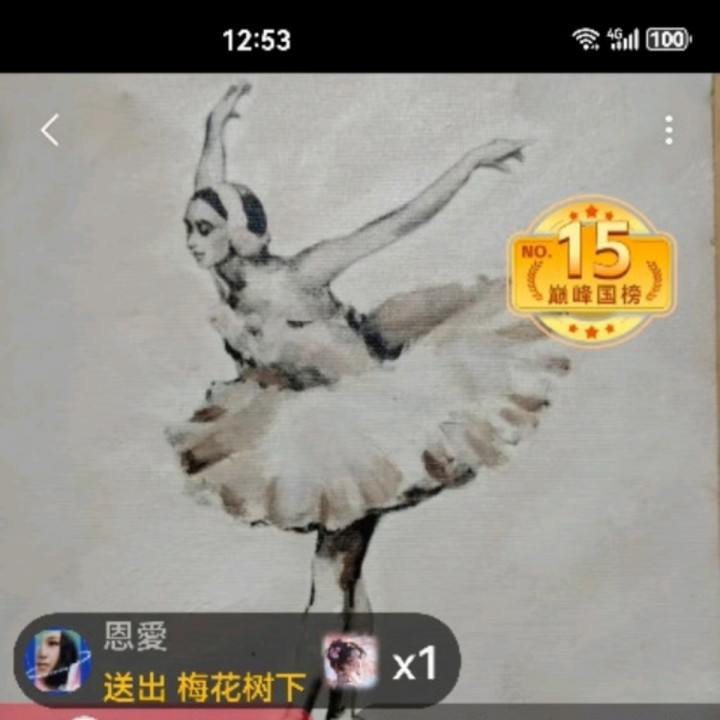This screenshot has width=720, height=720.
Task: Open 恩愛's profile avatar in the gift banner
Action: point(57,660)
